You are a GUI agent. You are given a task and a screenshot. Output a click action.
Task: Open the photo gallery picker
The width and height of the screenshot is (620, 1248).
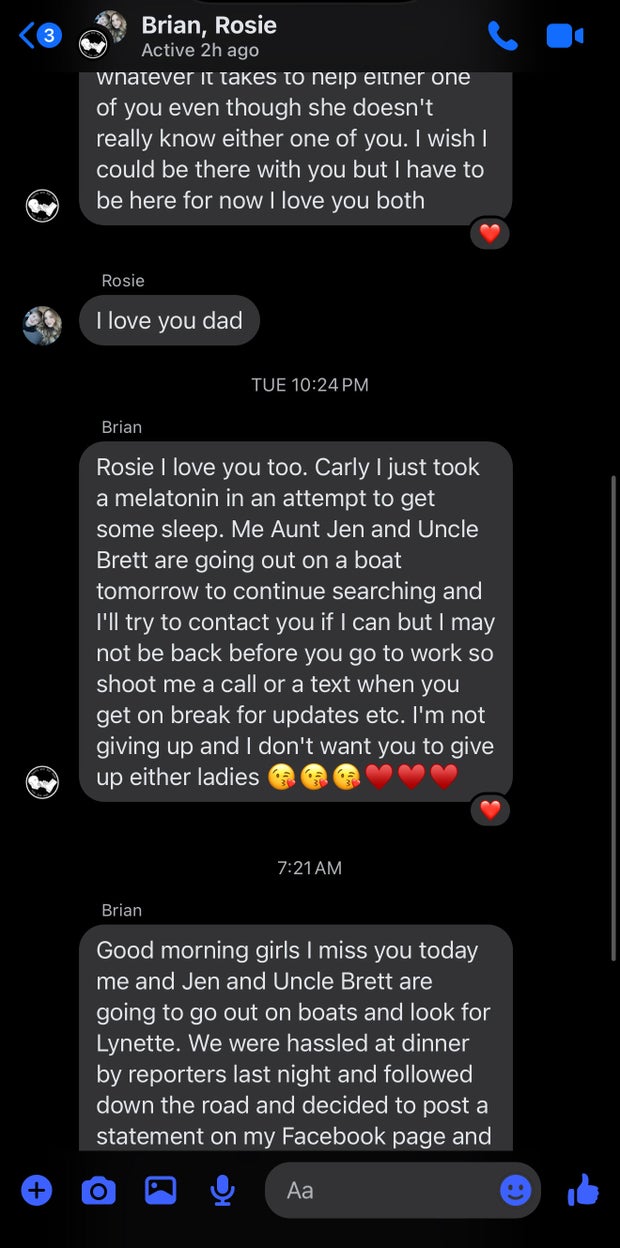[160, 1190]
